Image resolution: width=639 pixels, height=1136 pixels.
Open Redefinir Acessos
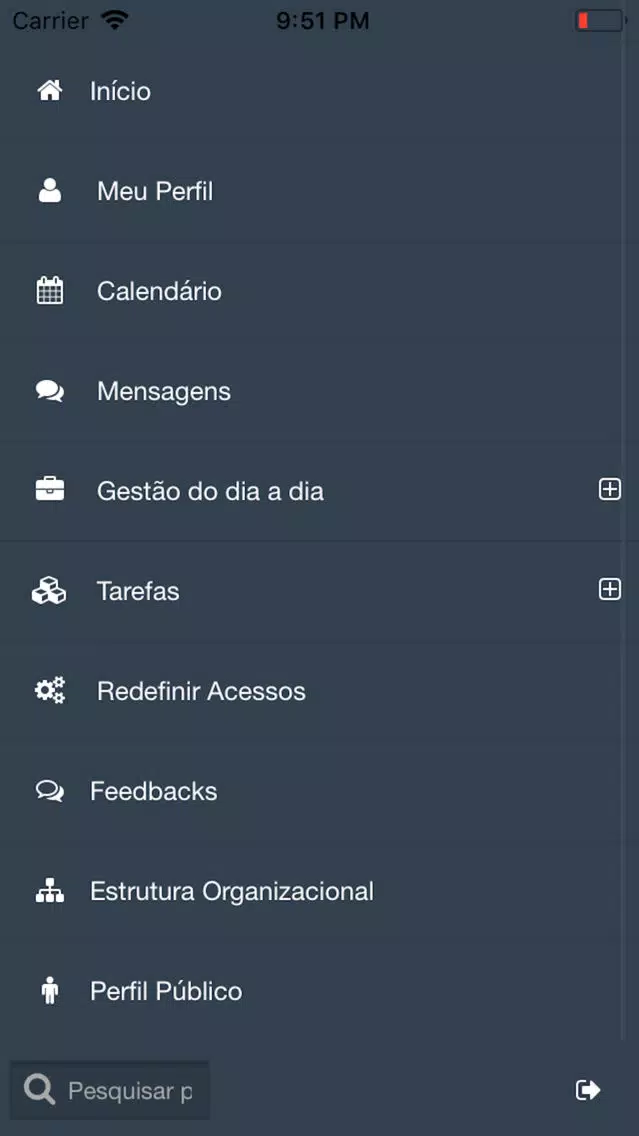(312, 691)
